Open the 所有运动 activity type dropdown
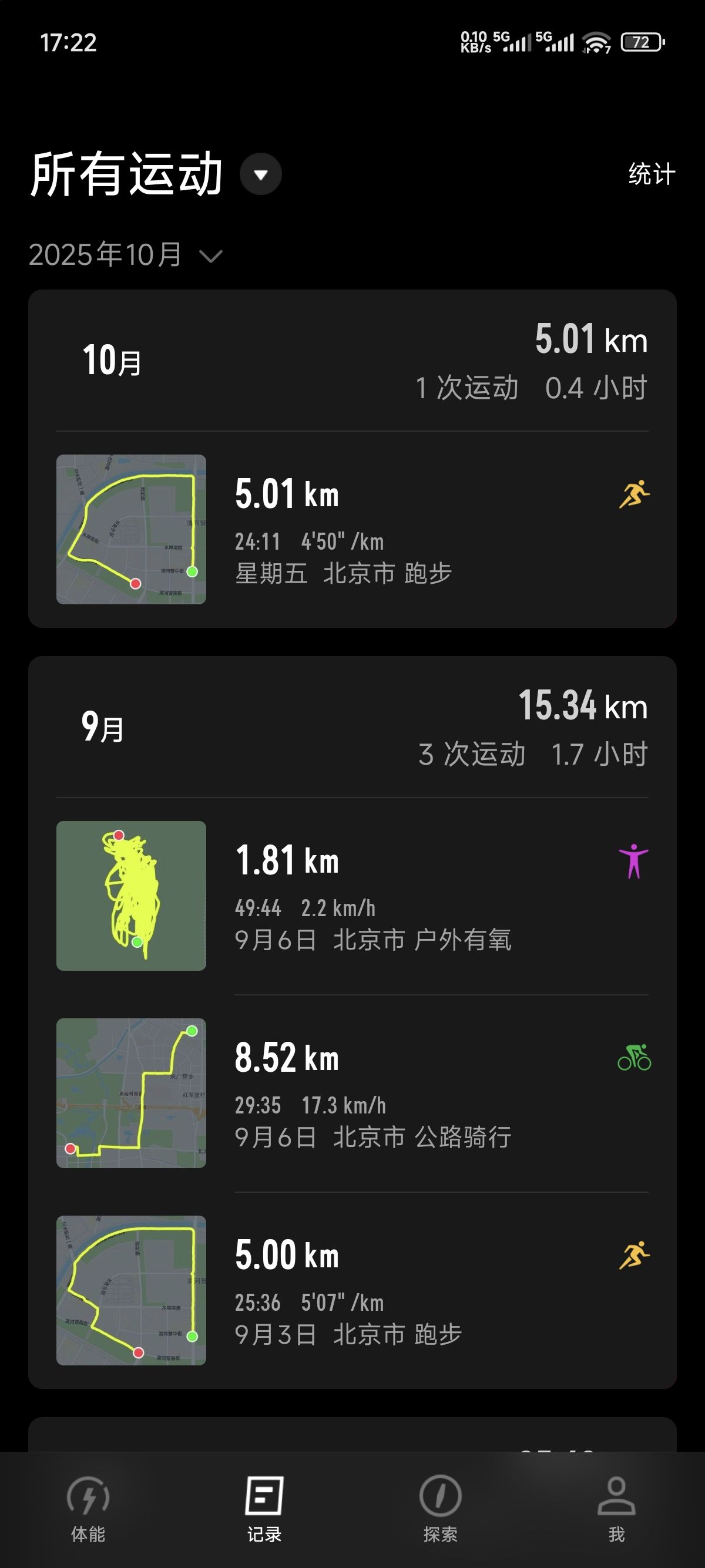The image size is (705, 1568). (x=261, y=174)
